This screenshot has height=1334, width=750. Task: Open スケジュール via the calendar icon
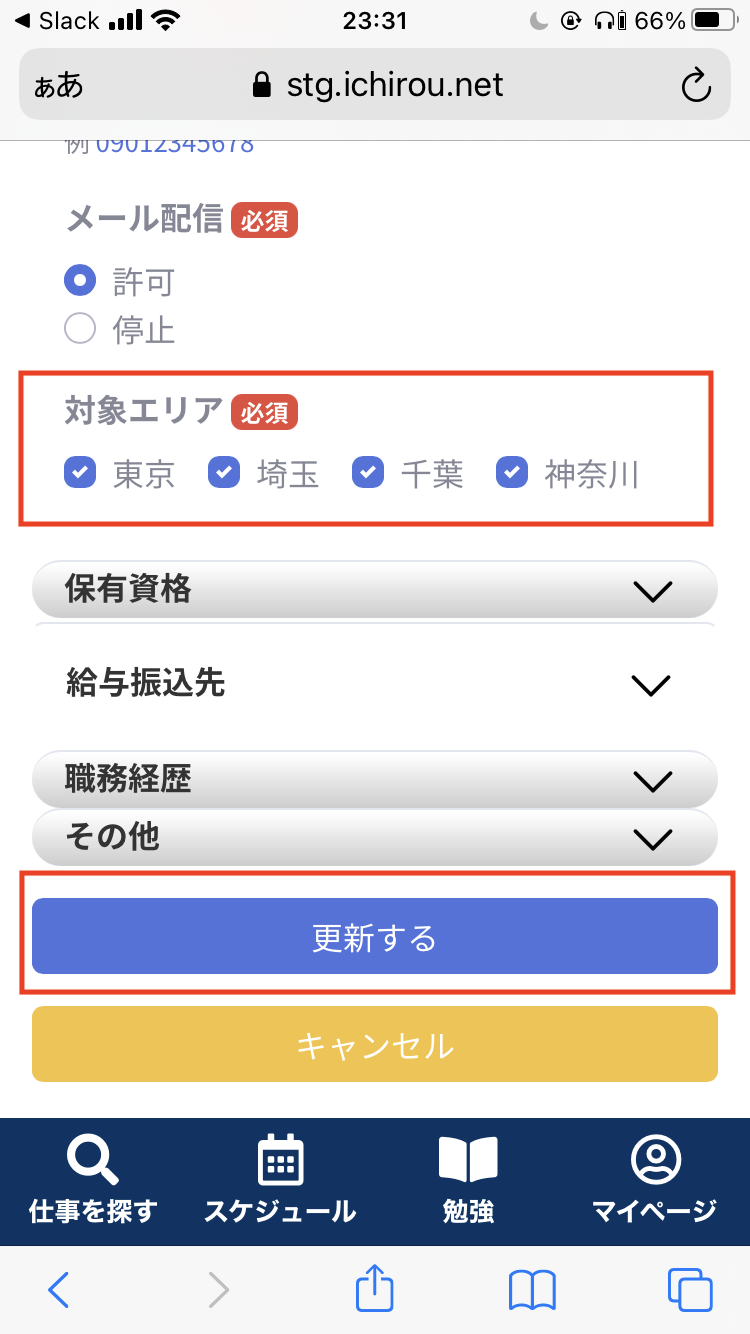pyautogui.click(x=280, y=1180)
